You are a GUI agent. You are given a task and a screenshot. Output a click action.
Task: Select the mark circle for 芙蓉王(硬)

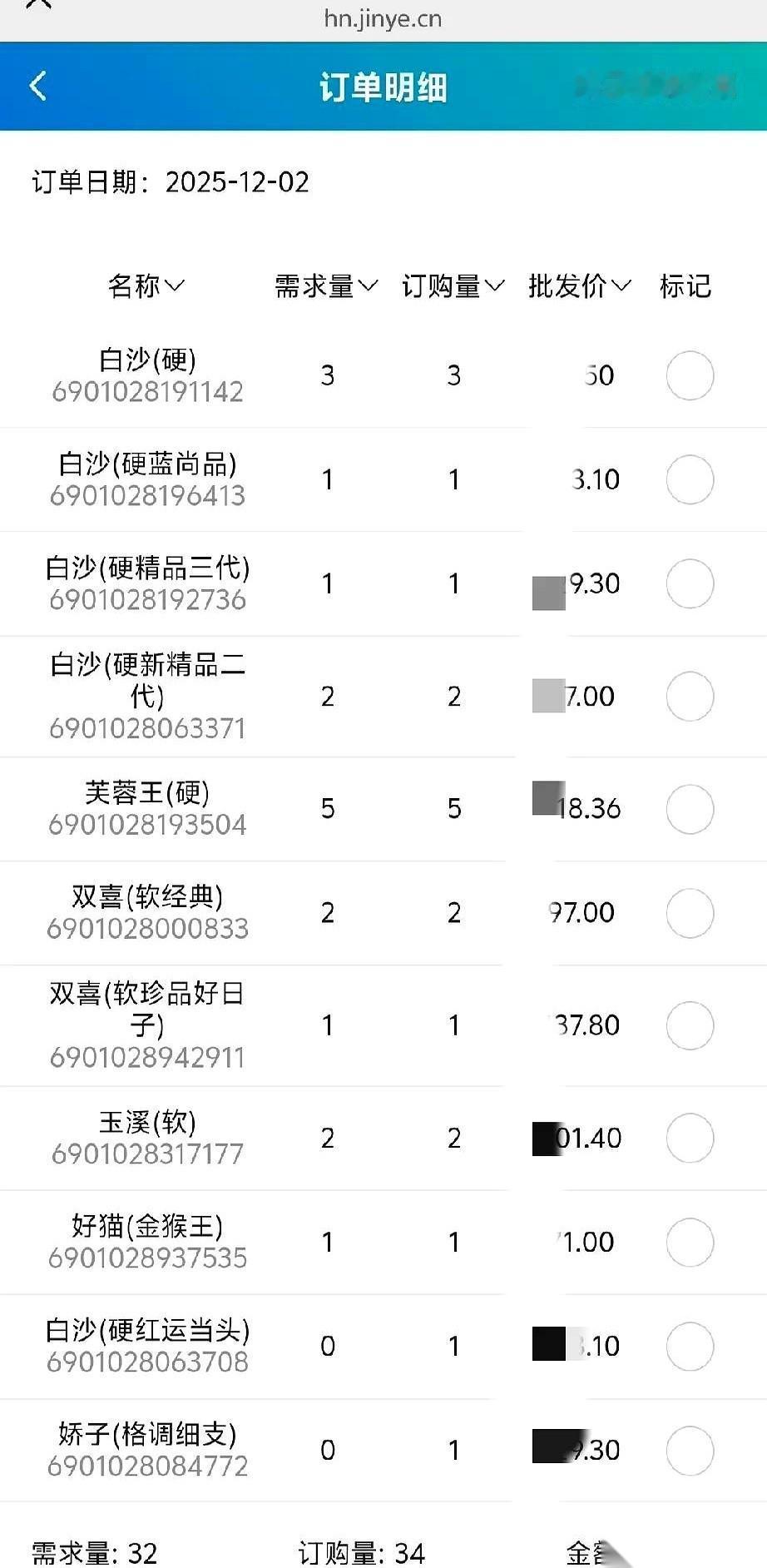[690, 808]
